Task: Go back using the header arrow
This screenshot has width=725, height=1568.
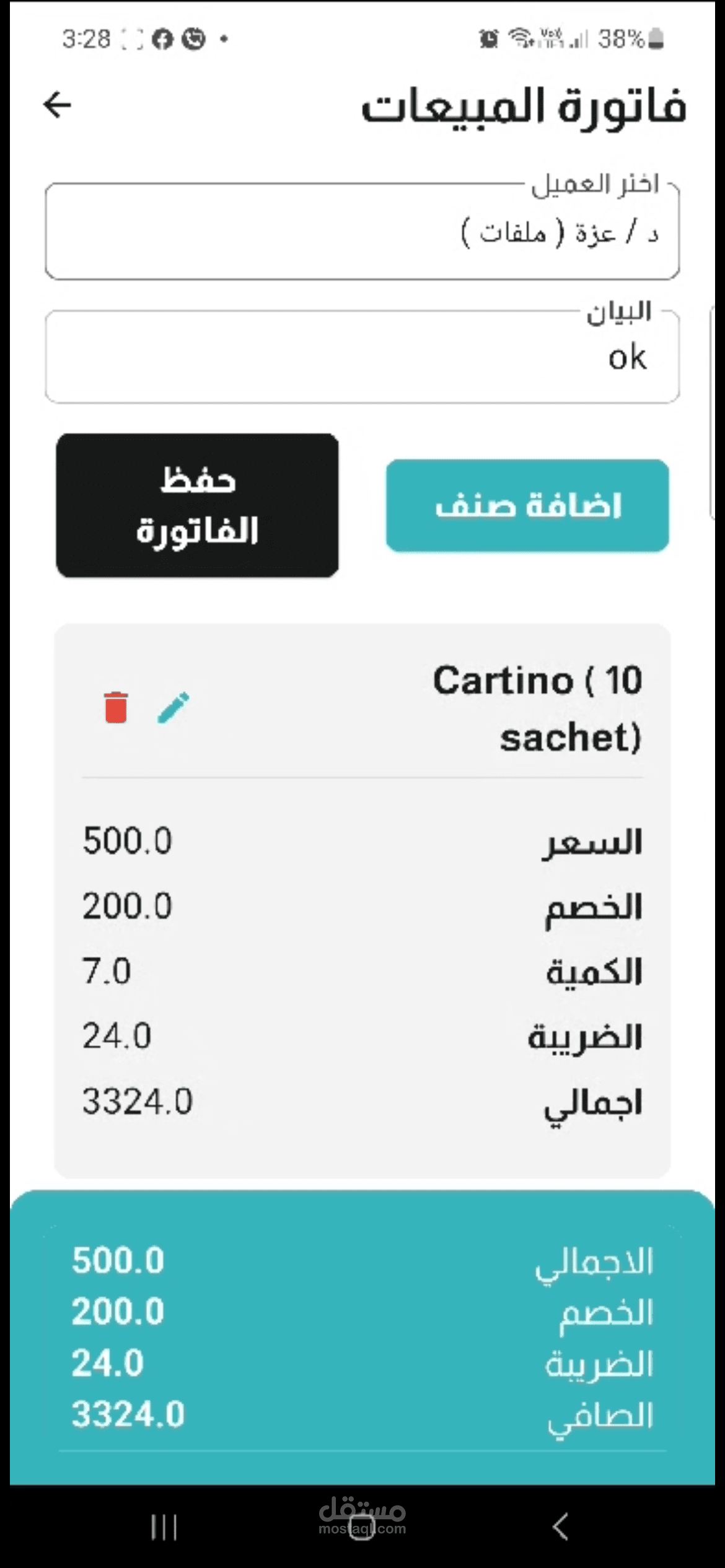Action: pyautogui.click(x=58, y=104)
